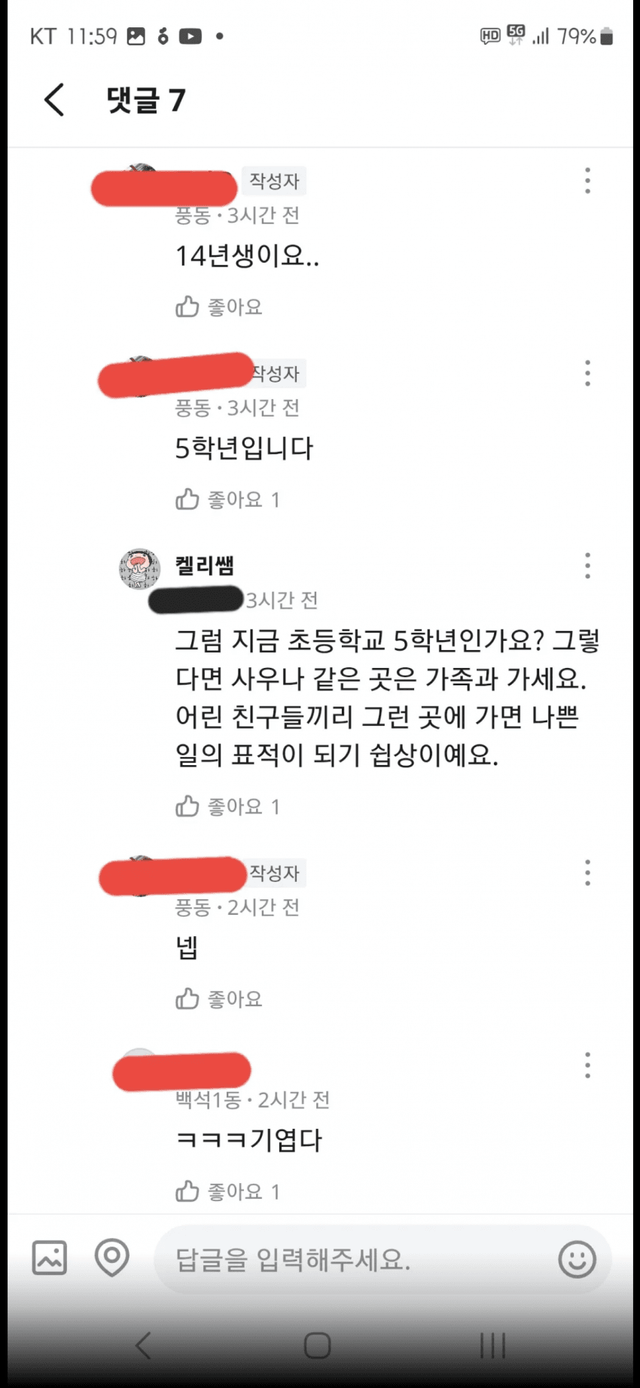Go back from the comments page
Screen dimensions: 640x1388
[x=54, y=100]
